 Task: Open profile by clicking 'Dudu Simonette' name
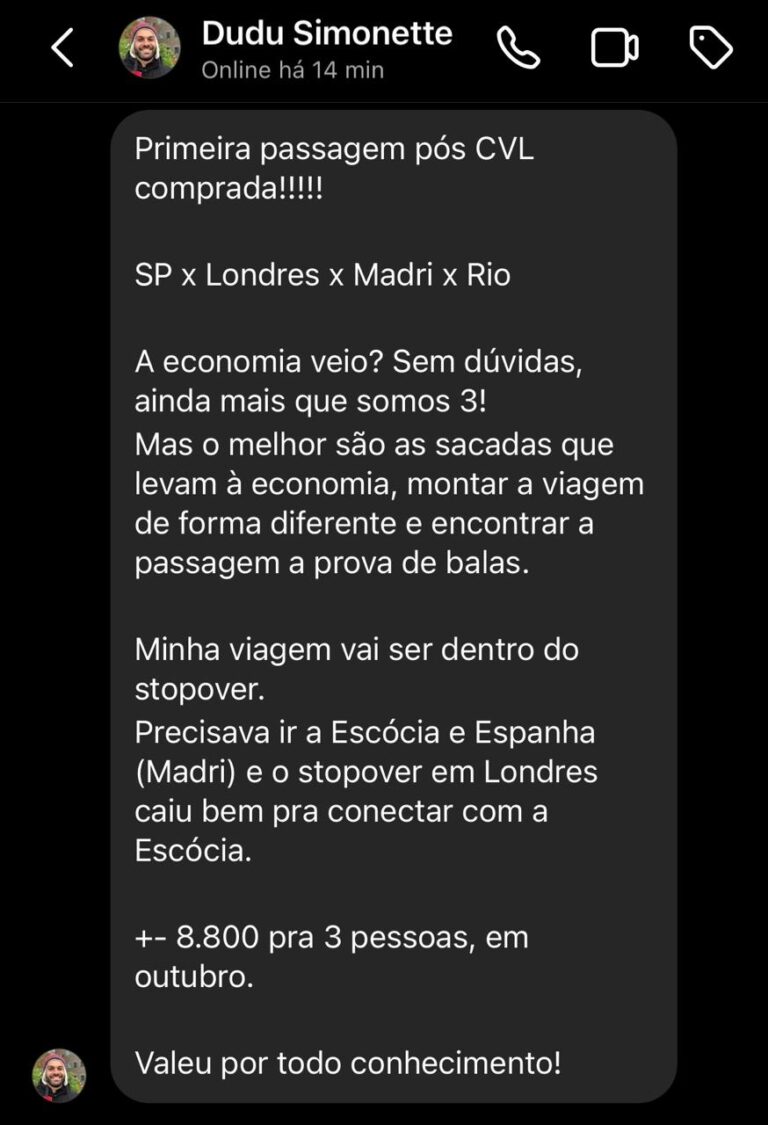coord(327,33)
